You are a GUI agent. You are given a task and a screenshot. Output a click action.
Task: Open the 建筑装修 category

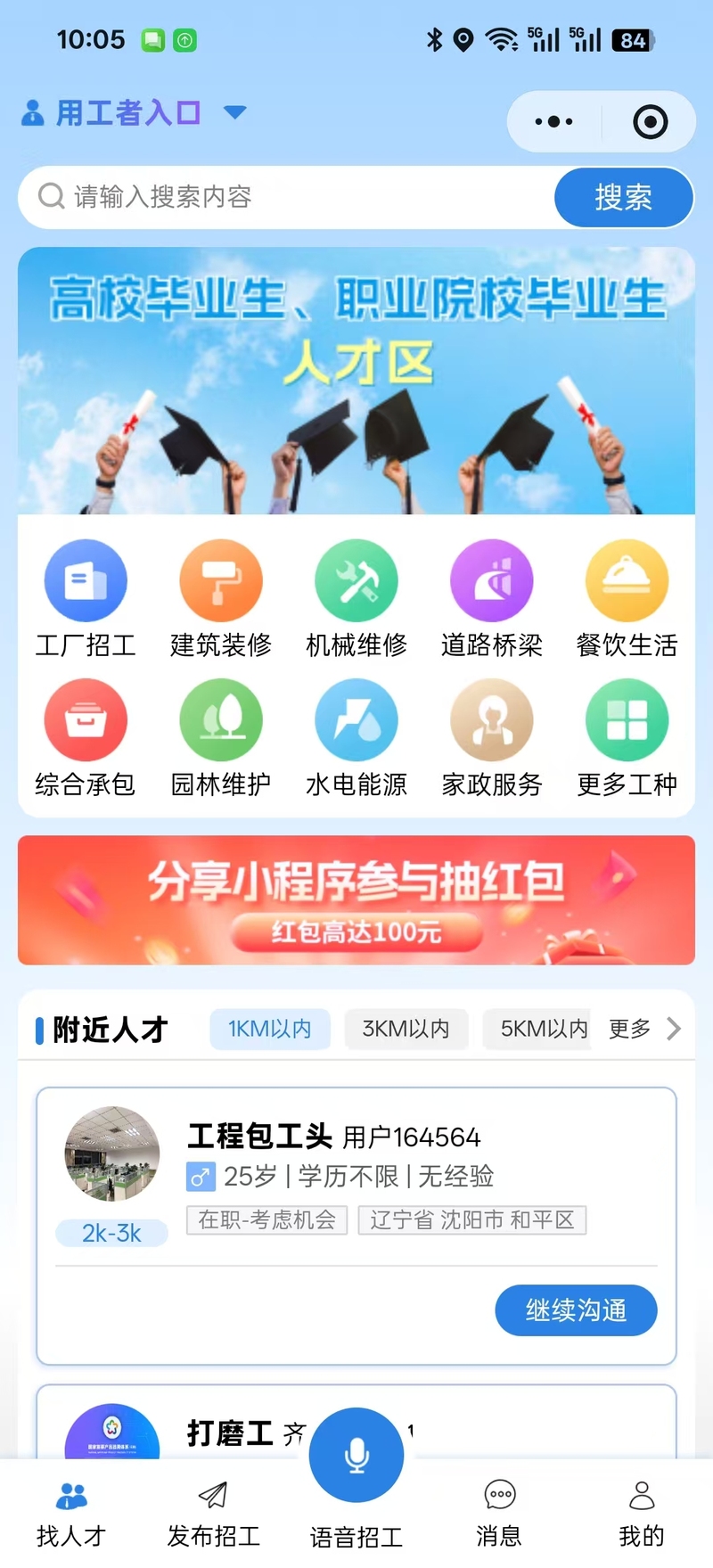click(221, 599)
